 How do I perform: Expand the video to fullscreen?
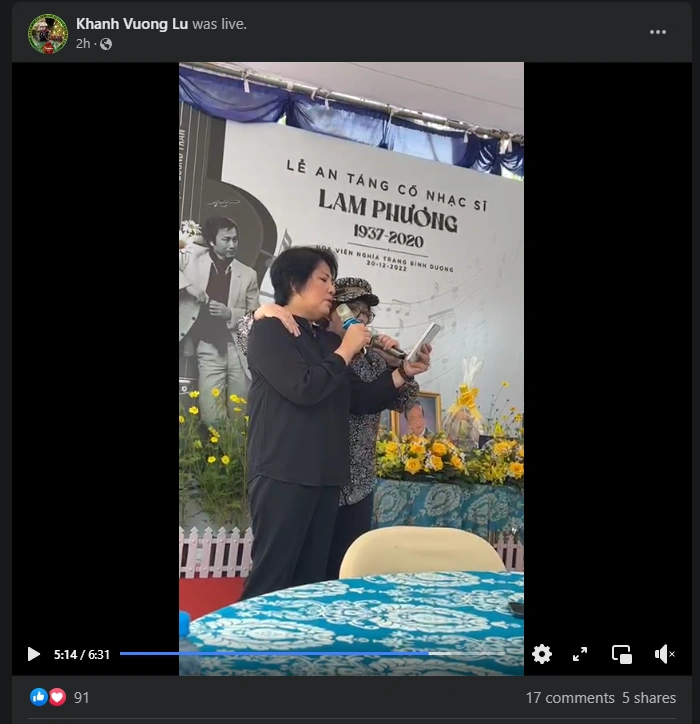[x=580, y=654]
